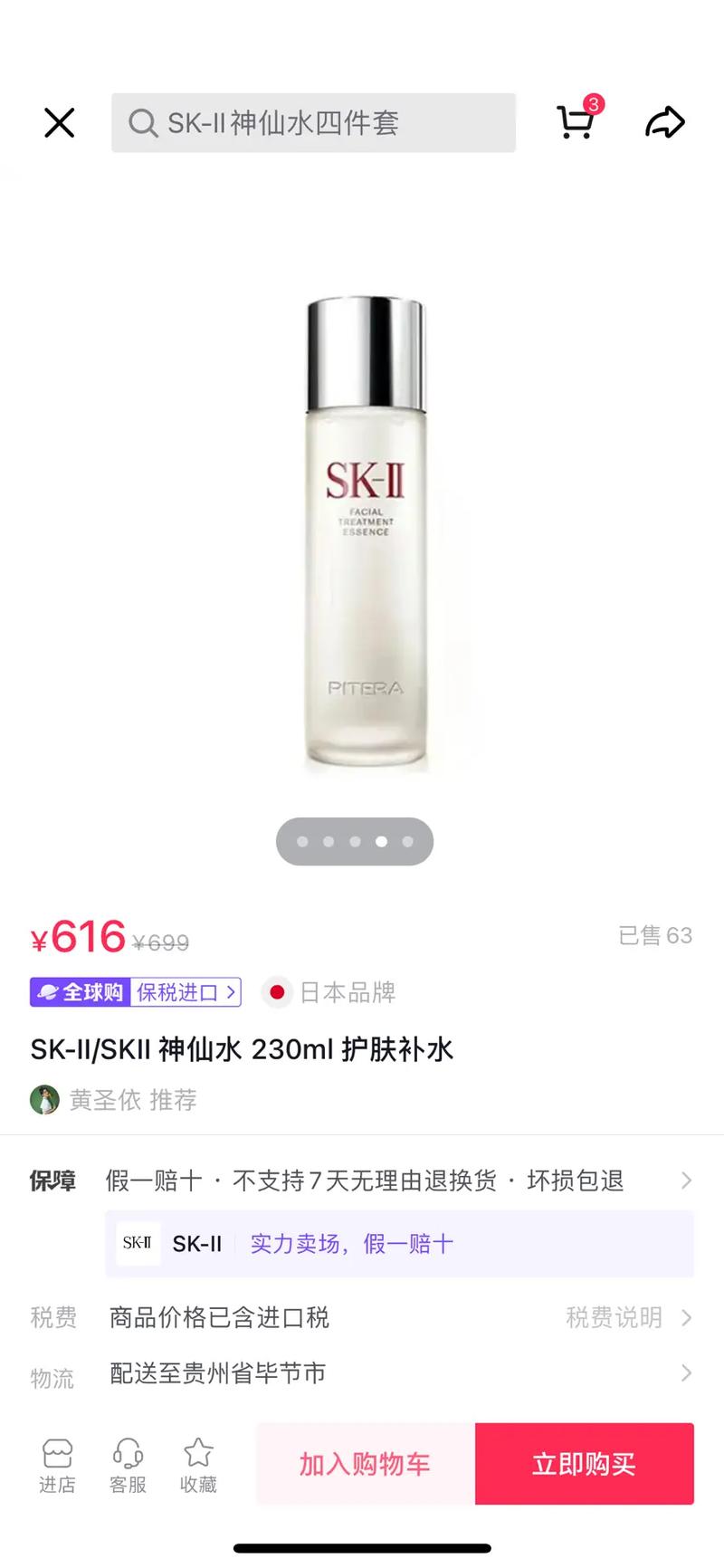This screenshot has height=1568, width=724.
Task: Open the 全球购 保税进口 tag
Action: click(x=136, y=992)
